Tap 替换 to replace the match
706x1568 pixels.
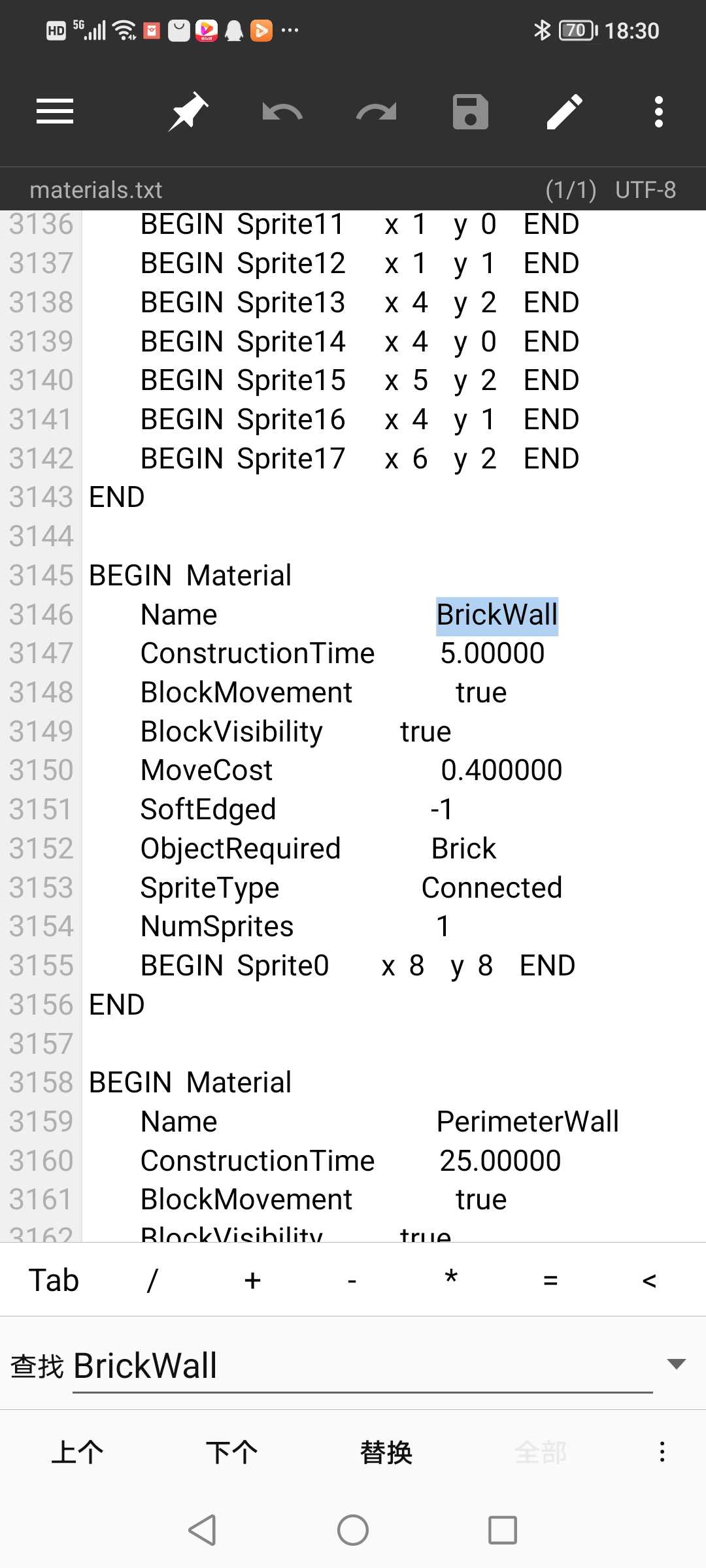pos(386,1452)
